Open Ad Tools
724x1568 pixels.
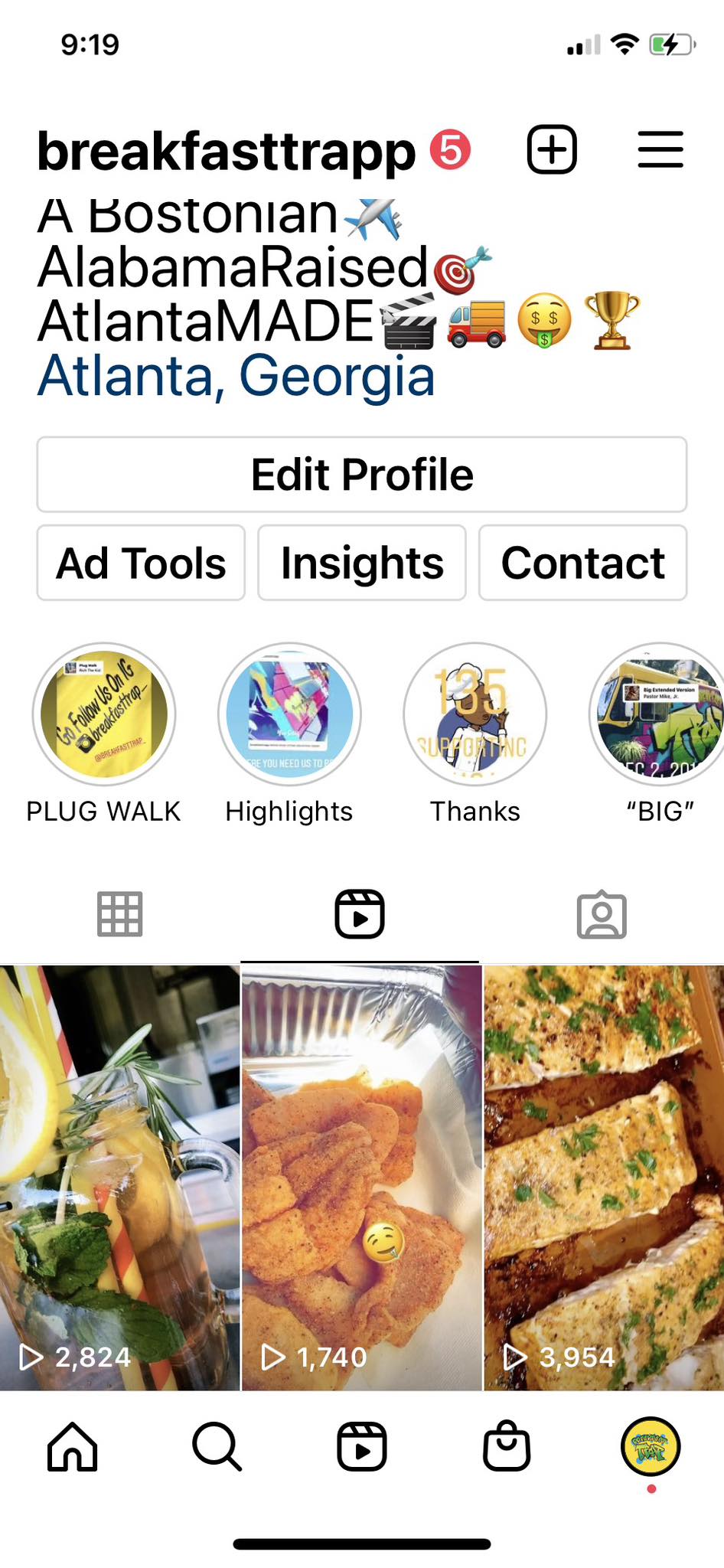[141, 563]
